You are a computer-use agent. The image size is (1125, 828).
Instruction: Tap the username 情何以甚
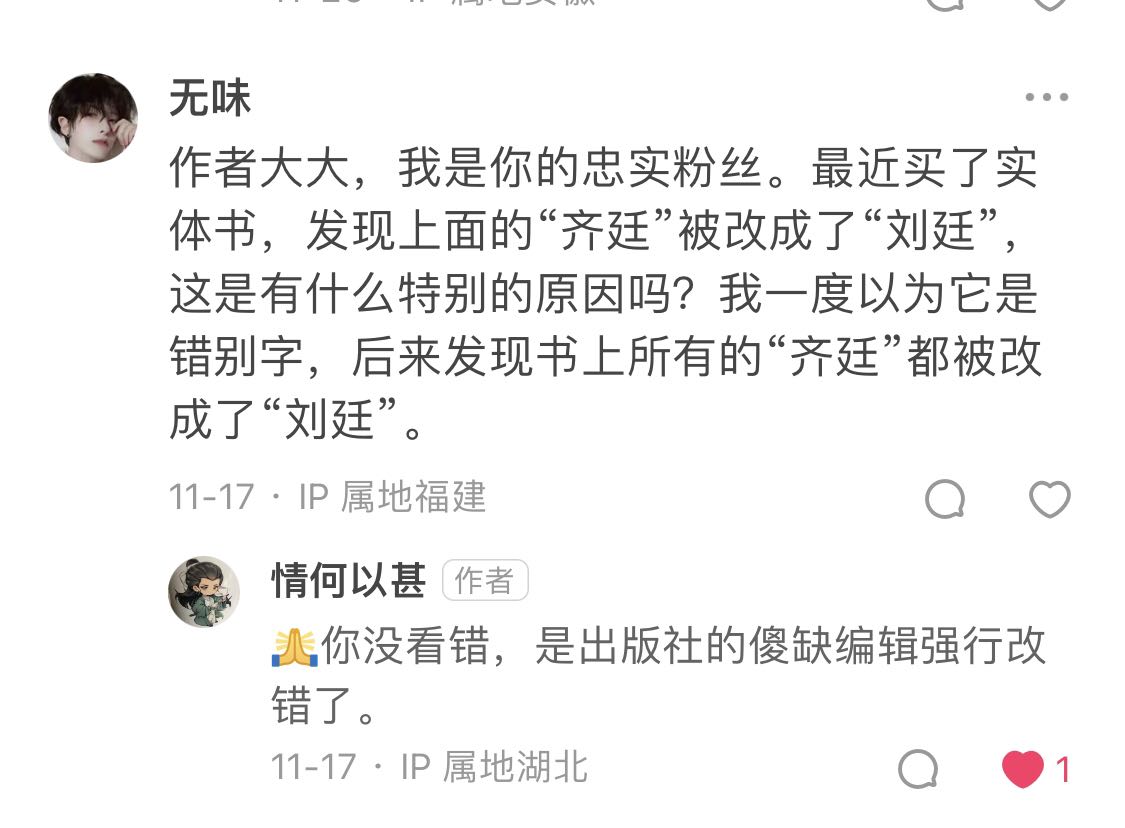coord(348,581)
